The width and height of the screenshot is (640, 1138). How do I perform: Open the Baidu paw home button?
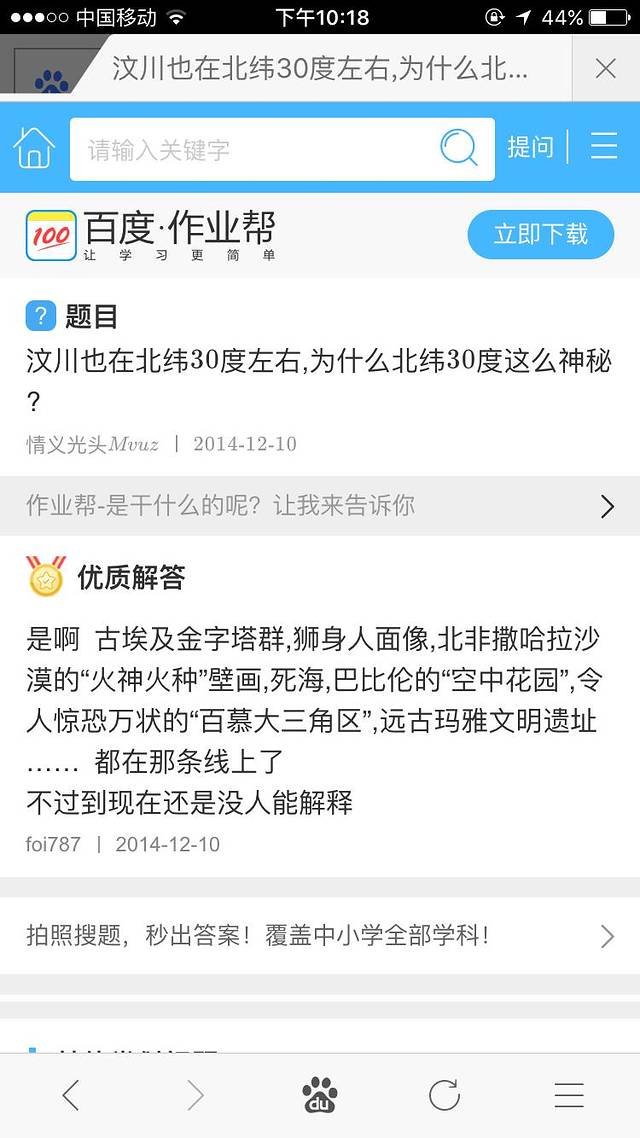click(x=320, y=1096)
